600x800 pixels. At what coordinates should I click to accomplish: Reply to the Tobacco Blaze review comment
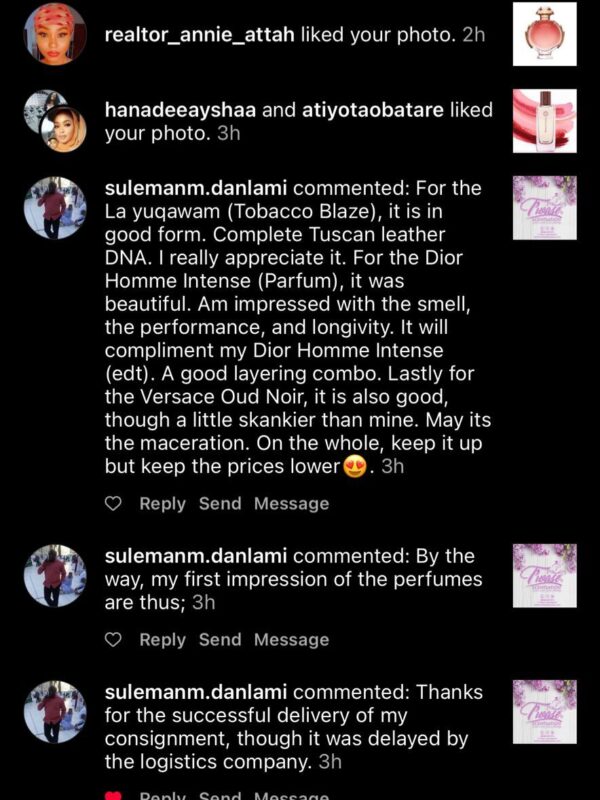pos(162,504)
